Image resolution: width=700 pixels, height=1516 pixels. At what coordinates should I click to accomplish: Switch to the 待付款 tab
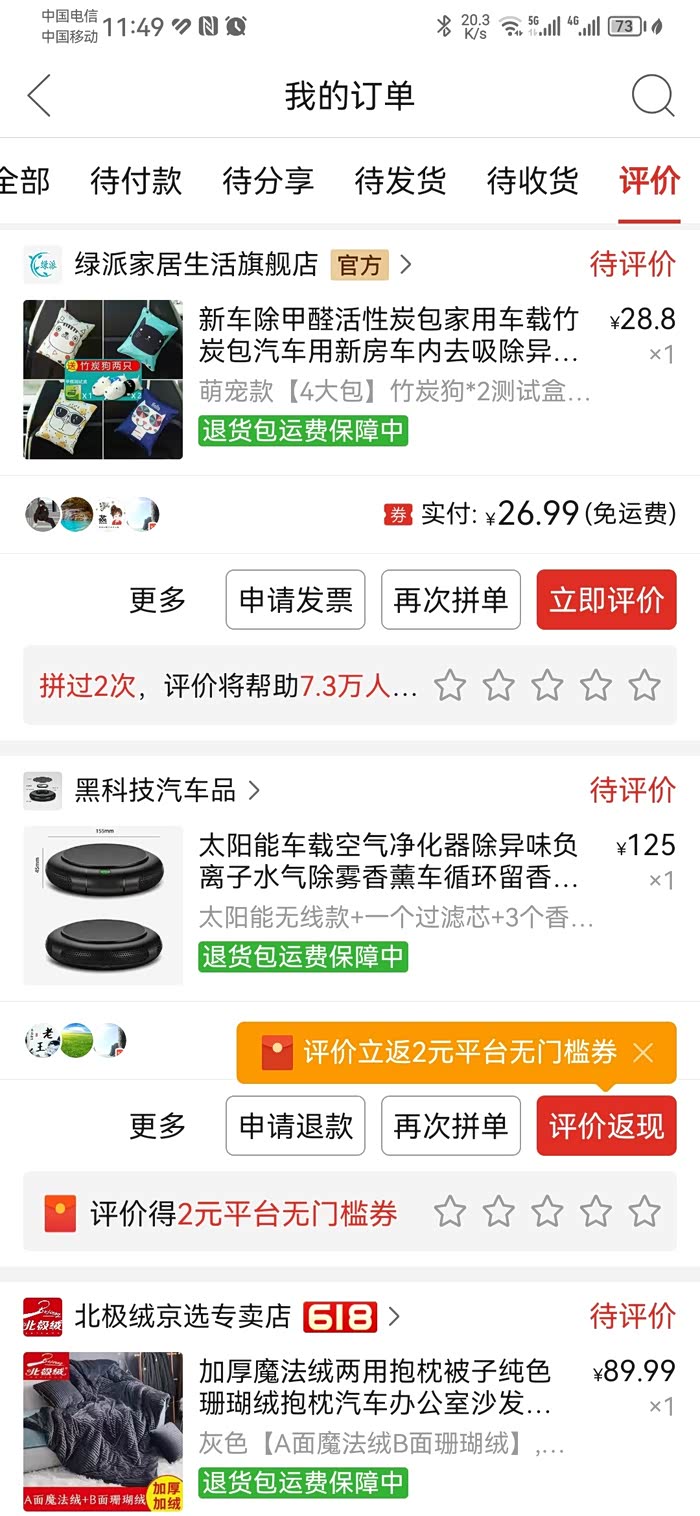pyautogui.click(x=136, y=181)
